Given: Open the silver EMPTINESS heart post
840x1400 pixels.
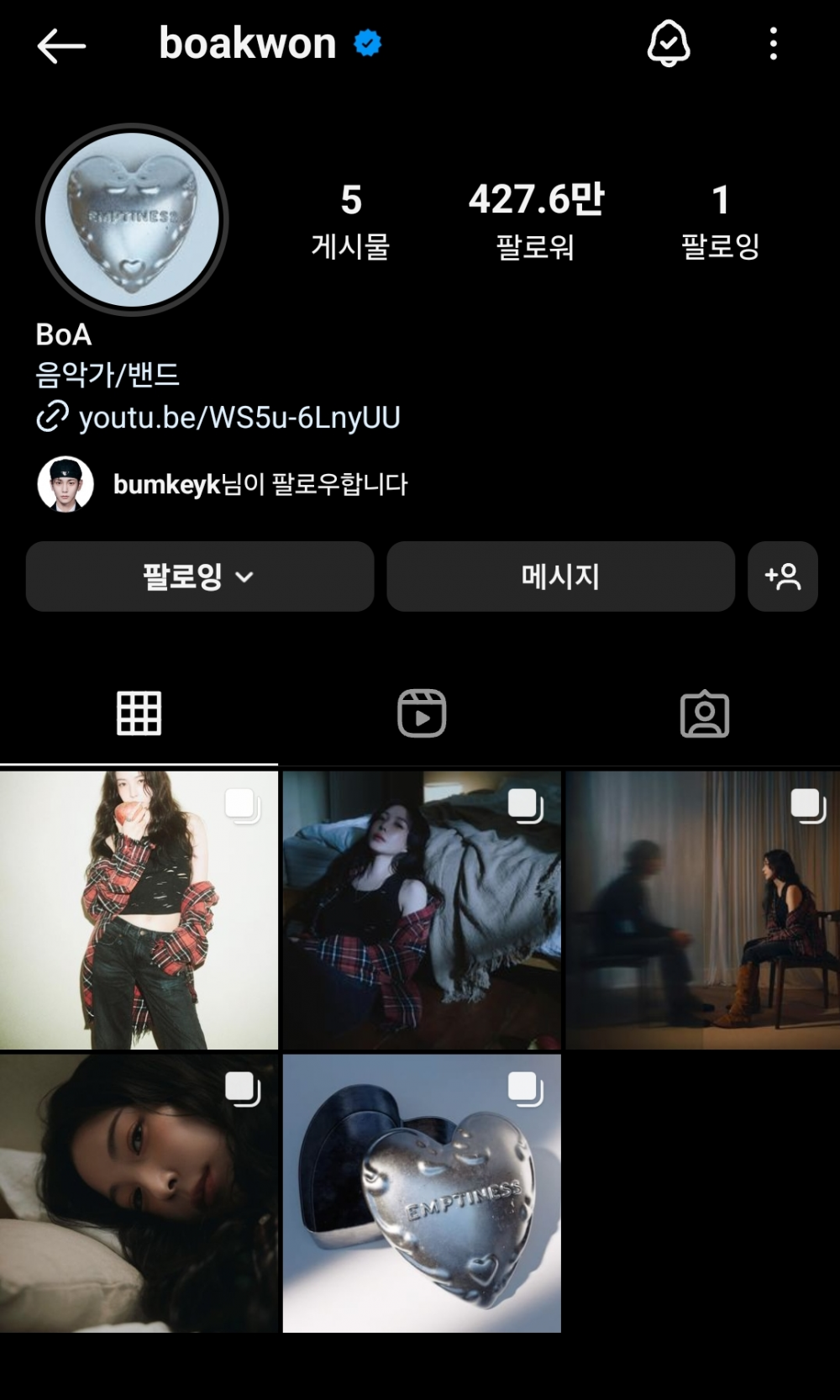Looking at the screenshot, I should pyautogui.click(x=422, y=1193).
